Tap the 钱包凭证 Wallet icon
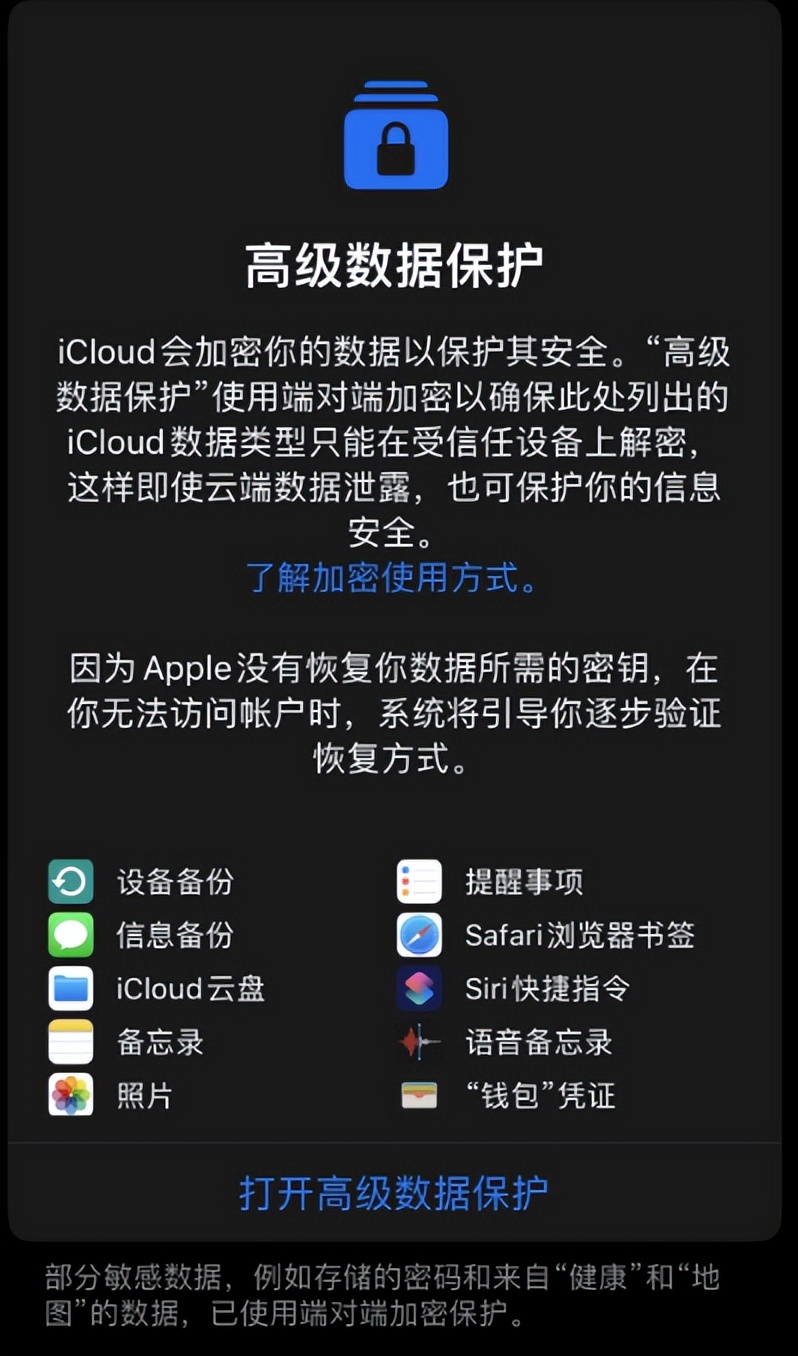 click(420, 1094)
